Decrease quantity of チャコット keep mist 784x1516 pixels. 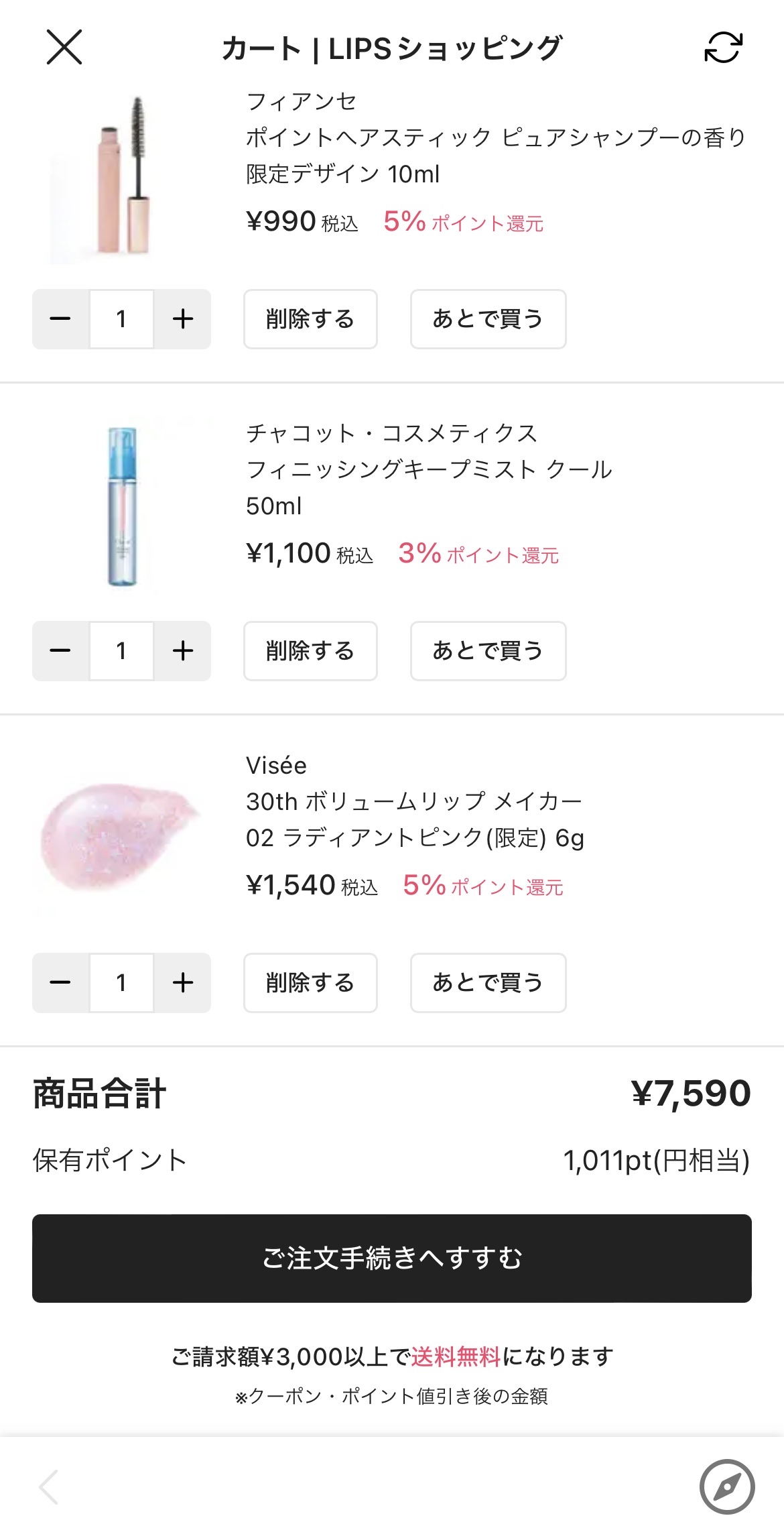tap(60, 651)
